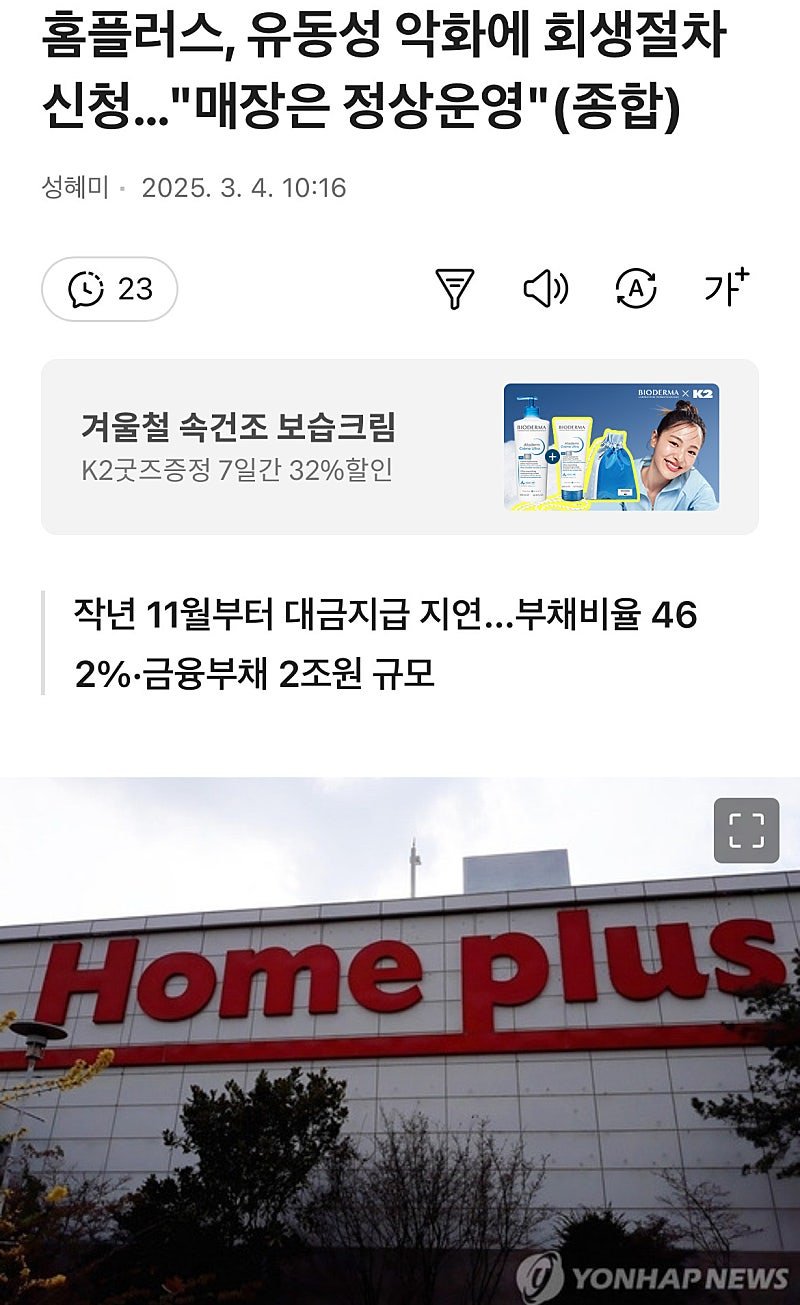Open the article summary funnel icon

[x=454, y=289]
